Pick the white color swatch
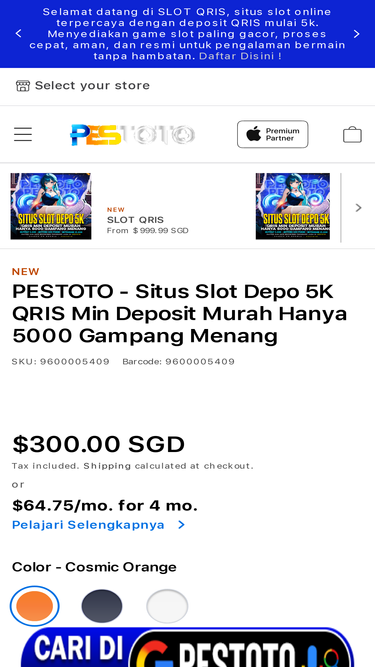 click(x=167, y=606)
